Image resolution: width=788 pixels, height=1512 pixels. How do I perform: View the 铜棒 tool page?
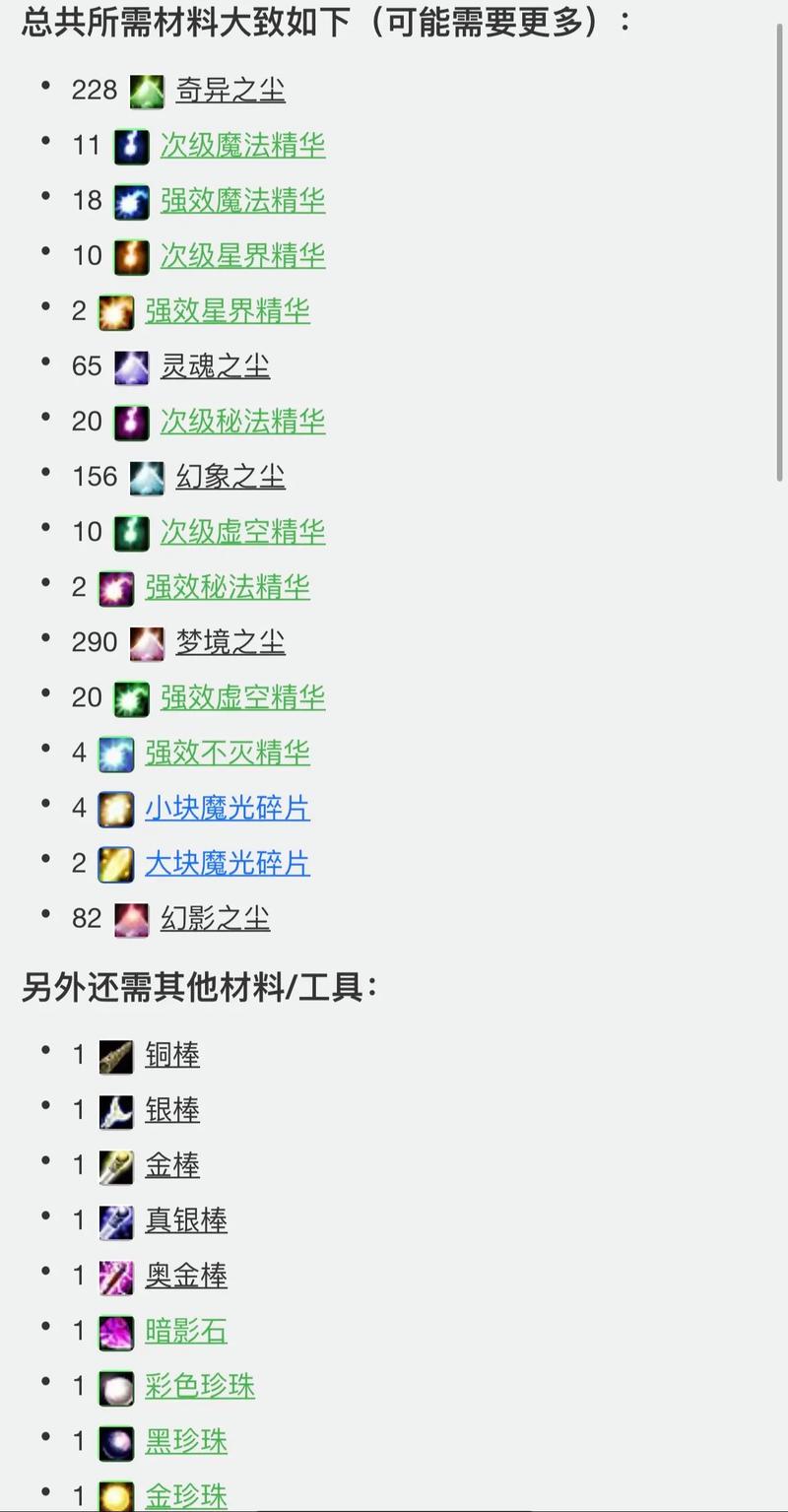[172, 1055]
